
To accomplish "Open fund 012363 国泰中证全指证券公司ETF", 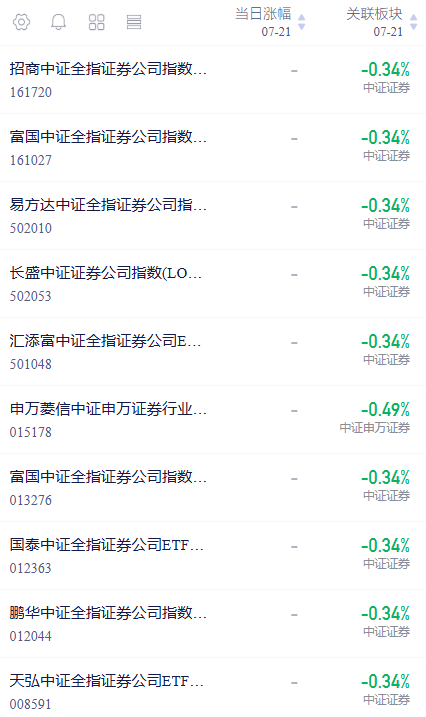I will pyautogui.click(x=213, y=556).
